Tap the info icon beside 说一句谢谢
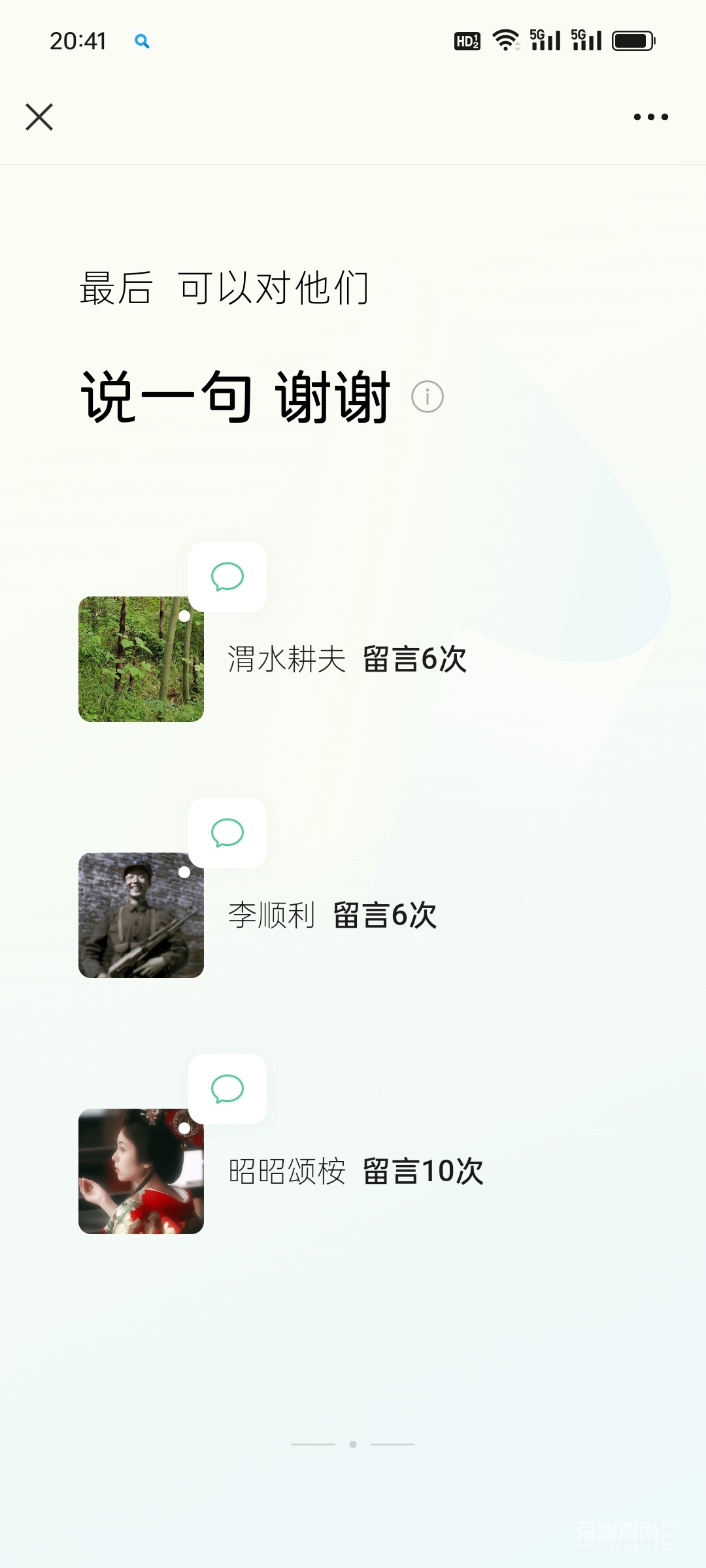The width and height of the screenshot is (706, 1568). (x=428, y=397)
